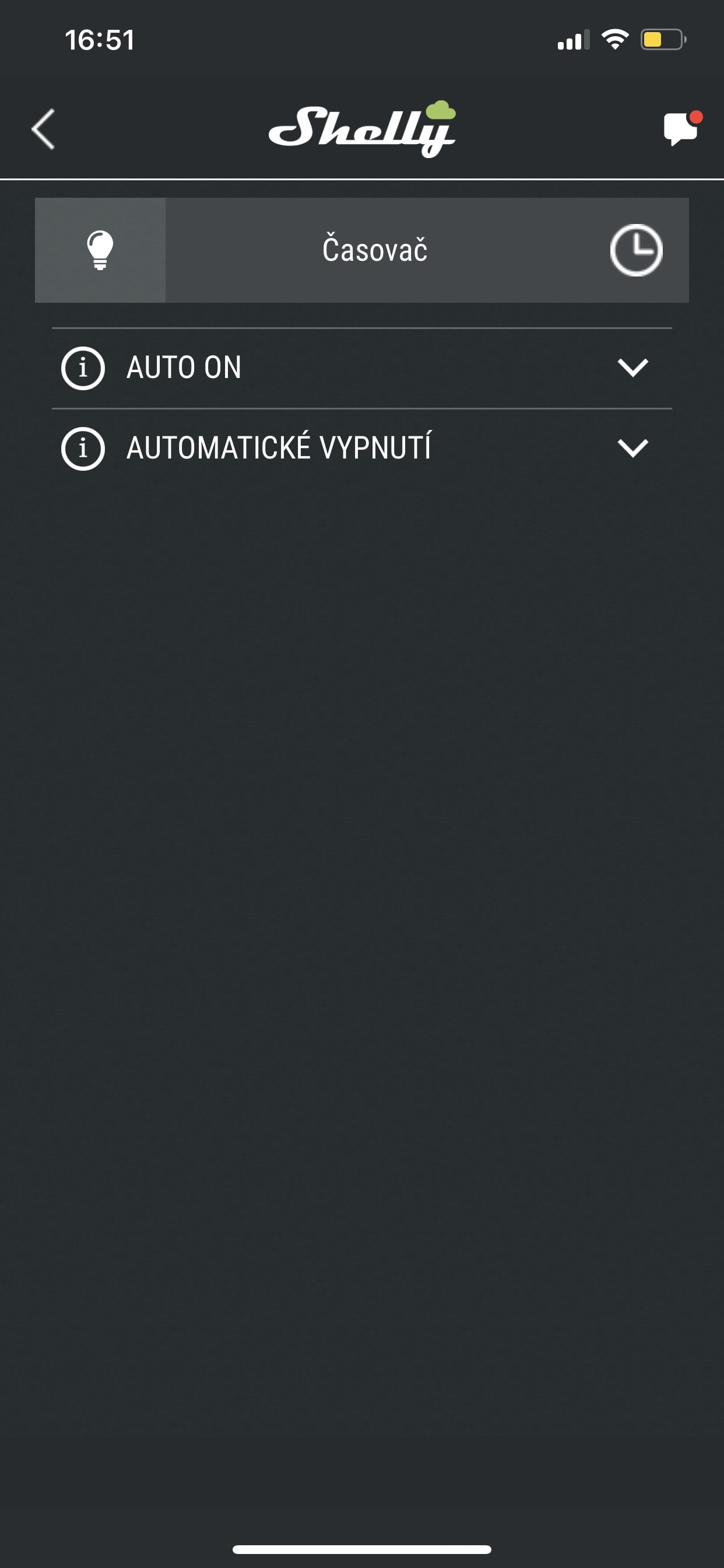Tap the Časovač clock icon

[636, 250]
